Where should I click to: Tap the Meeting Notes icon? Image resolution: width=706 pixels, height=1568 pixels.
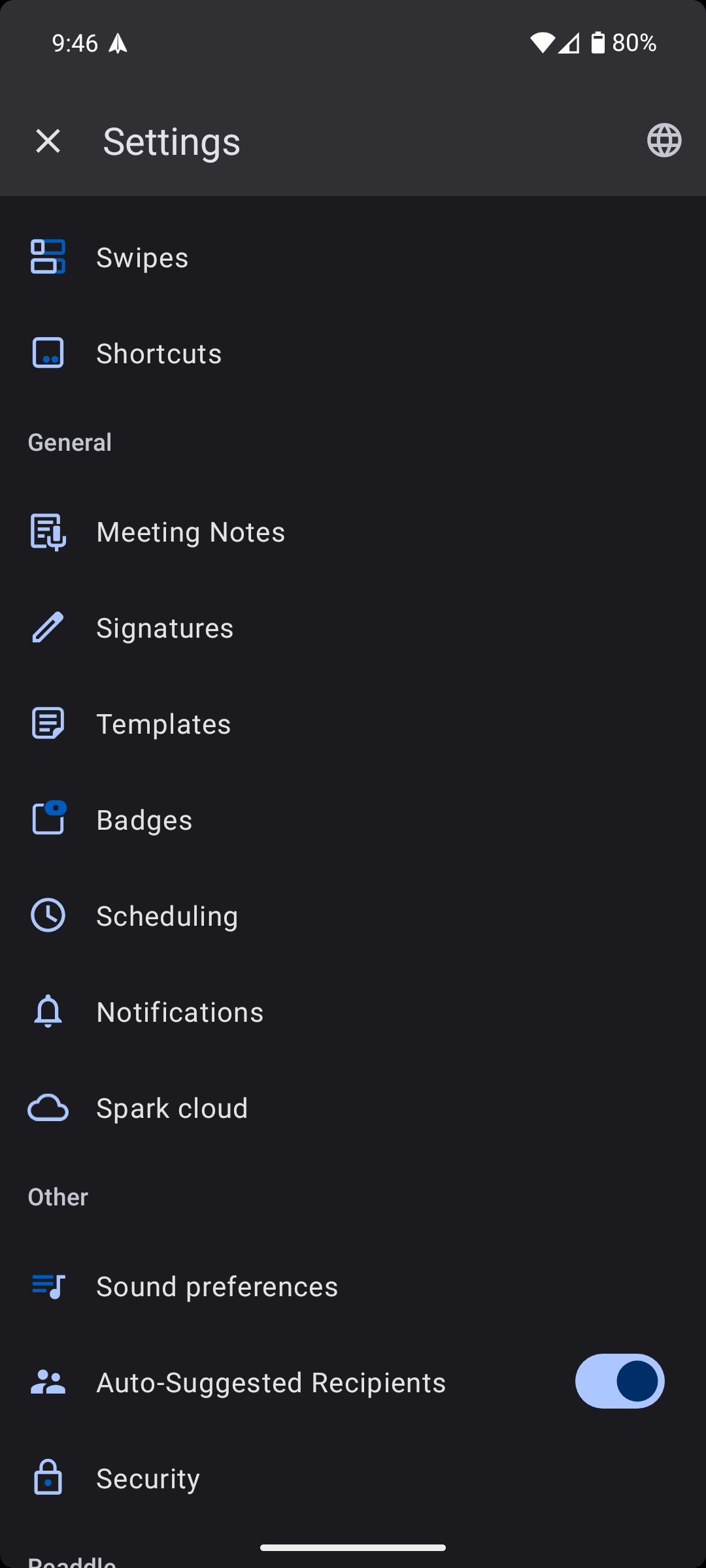pos(48,532)
